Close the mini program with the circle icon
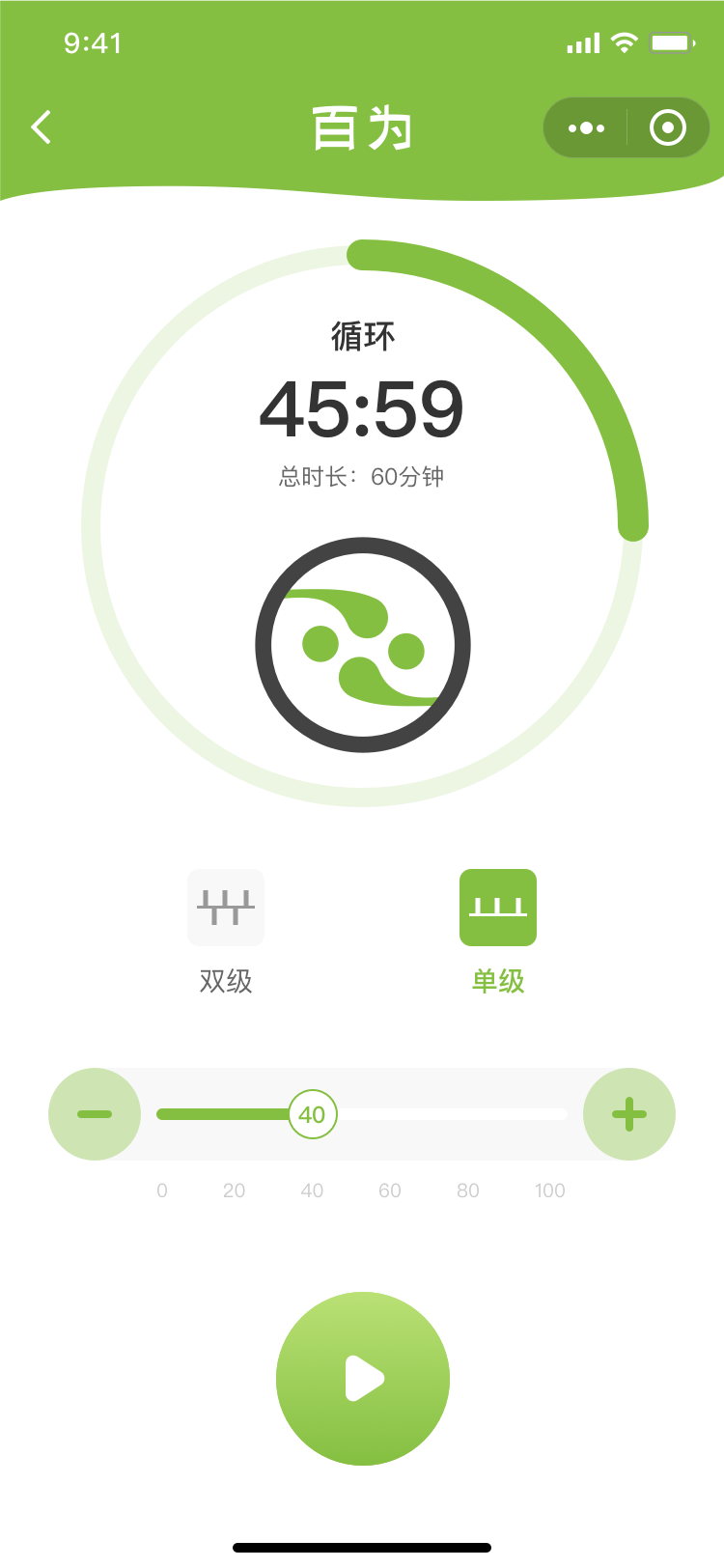Screen dimensions: 724x1568 tap(668, 127)
